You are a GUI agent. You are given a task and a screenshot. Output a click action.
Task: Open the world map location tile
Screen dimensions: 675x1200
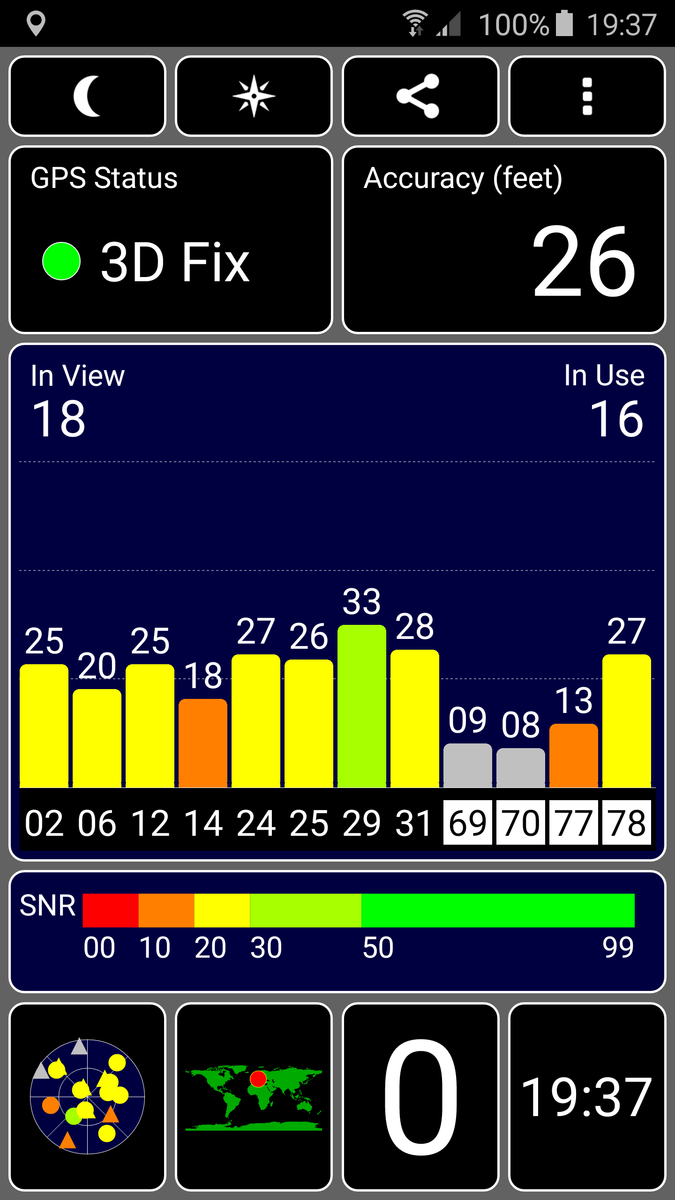pos(254,1097)
